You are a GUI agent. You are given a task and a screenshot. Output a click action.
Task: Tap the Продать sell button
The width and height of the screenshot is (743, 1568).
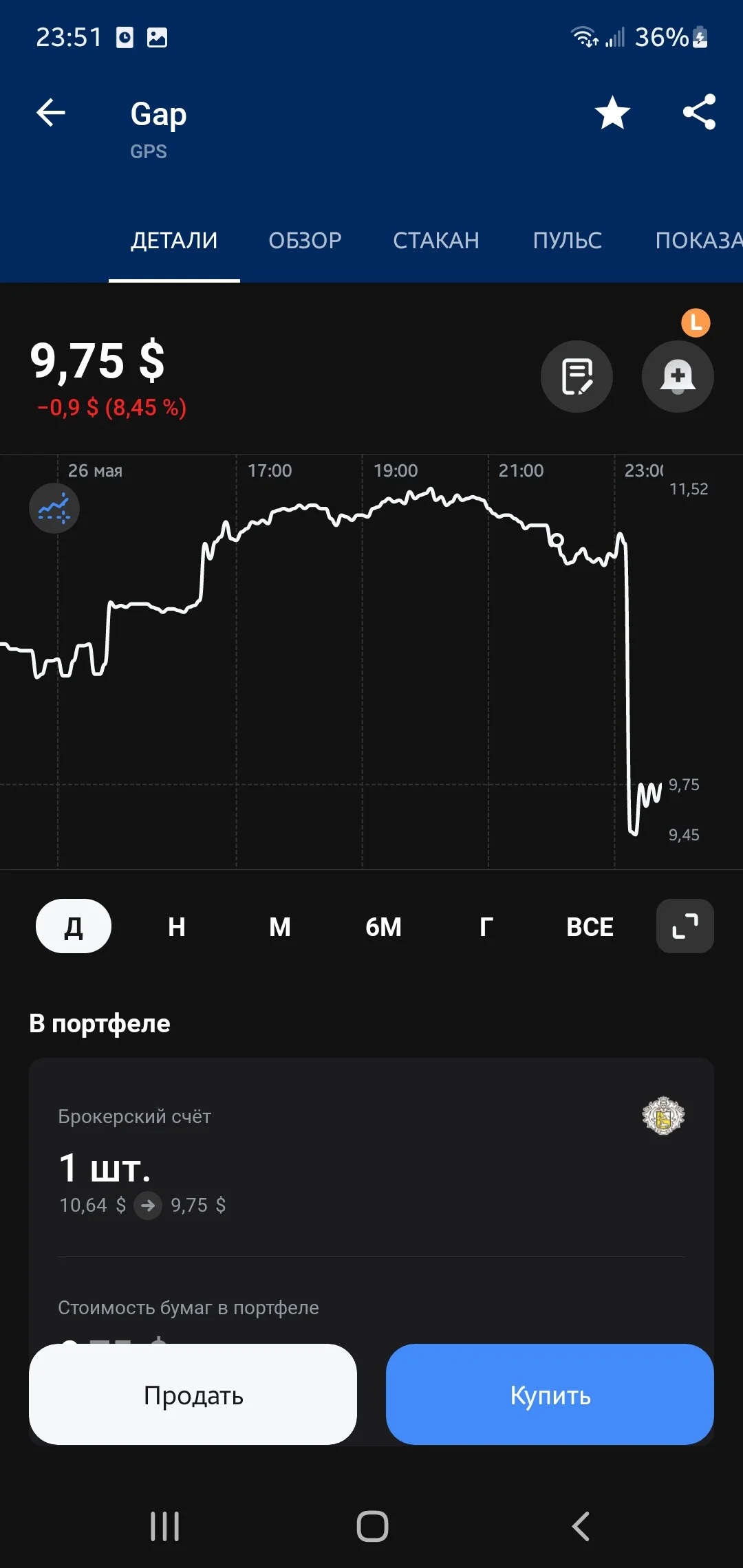point(193,1394)
